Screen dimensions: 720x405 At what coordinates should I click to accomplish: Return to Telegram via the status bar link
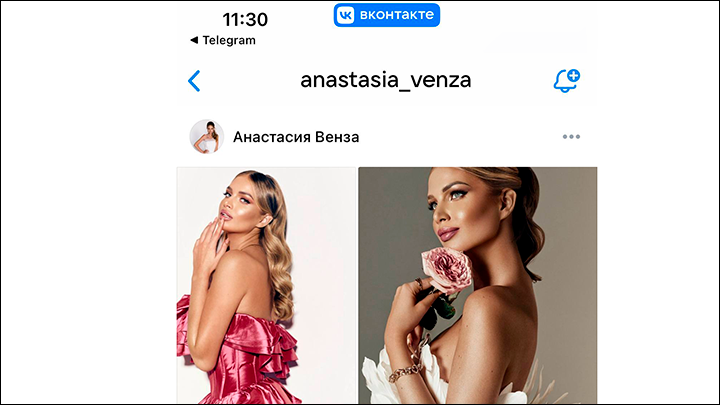[223, 40]
